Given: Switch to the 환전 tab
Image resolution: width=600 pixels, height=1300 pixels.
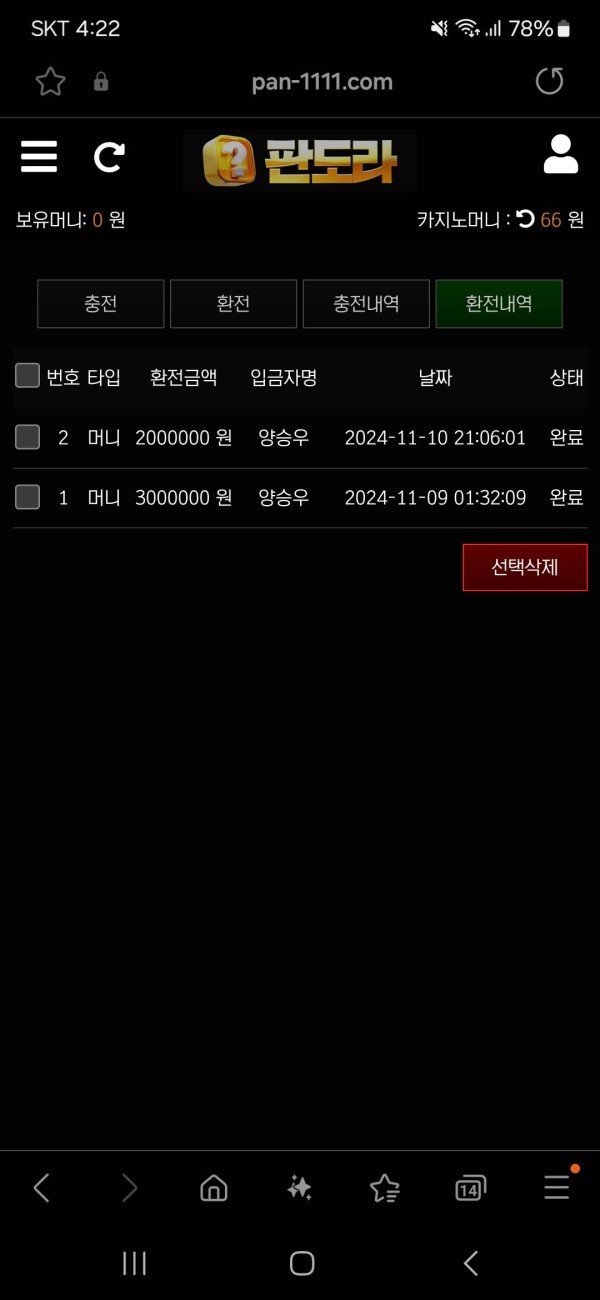Looking at the screenshot, I should 233,304.
